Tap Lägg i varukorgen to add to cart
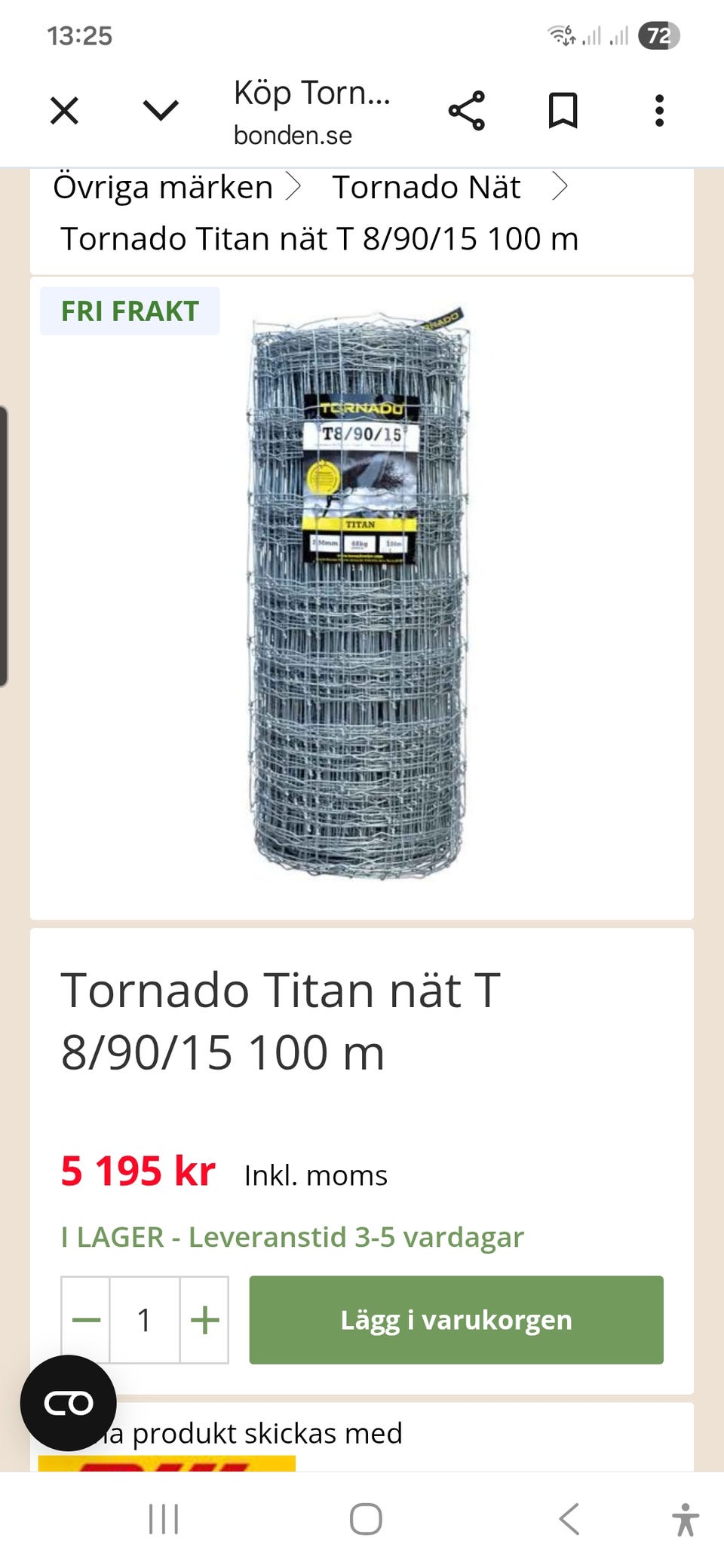Viewport: 724px width, 1568px height. pos(456,1320)
